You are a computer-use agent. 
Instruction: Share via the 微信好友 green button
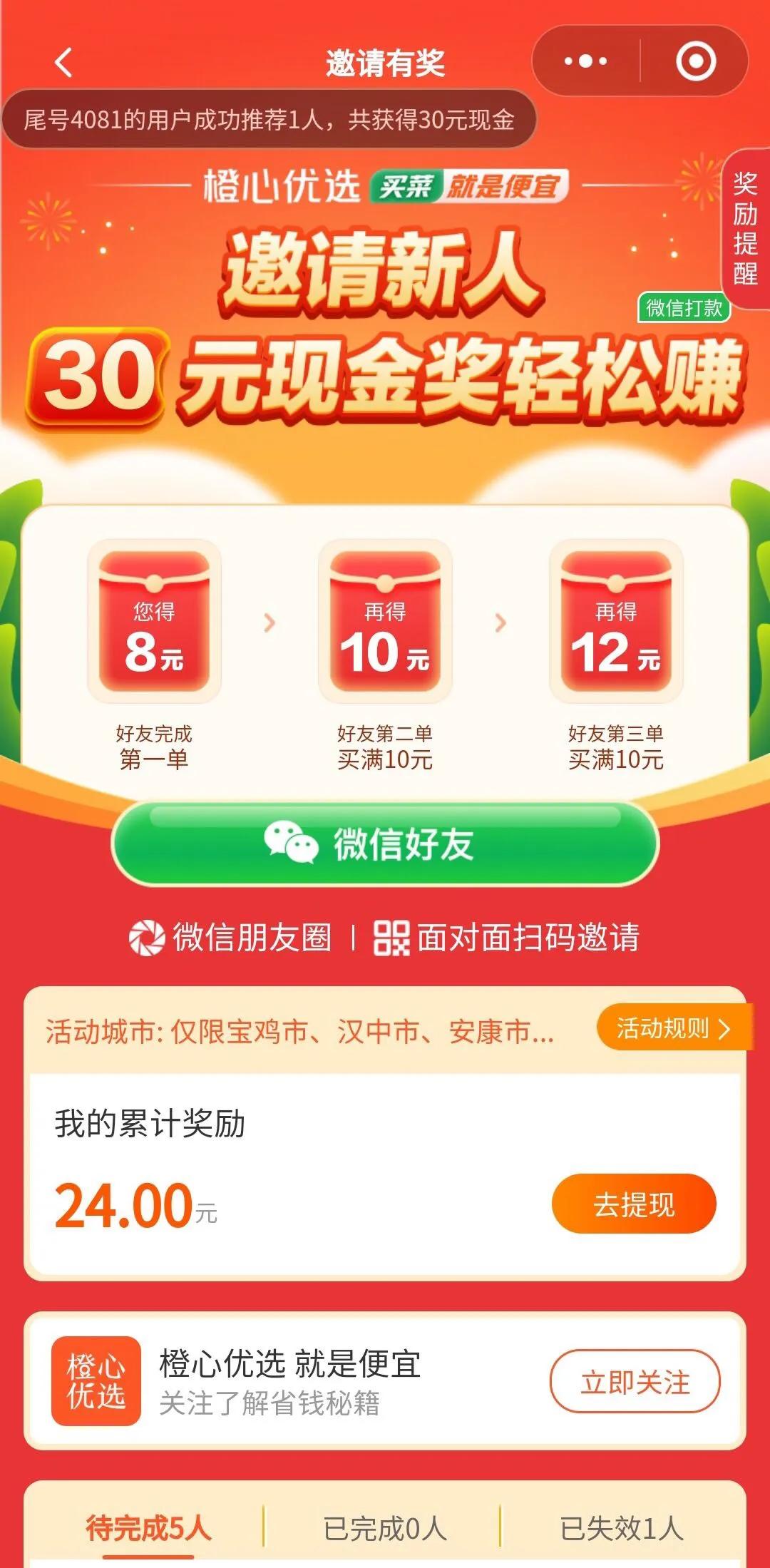385,846
